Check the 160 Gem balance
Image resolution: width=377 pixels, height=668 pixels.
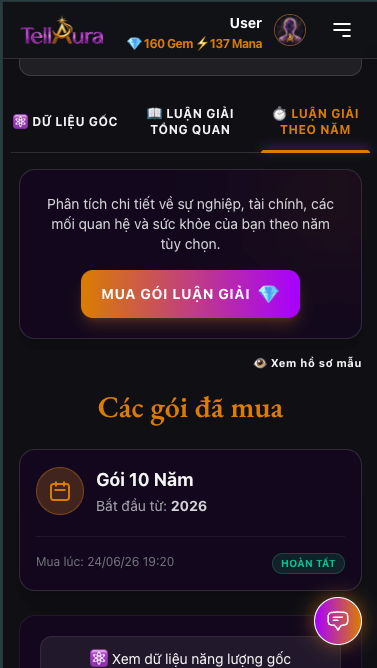[x=161, y=43]
